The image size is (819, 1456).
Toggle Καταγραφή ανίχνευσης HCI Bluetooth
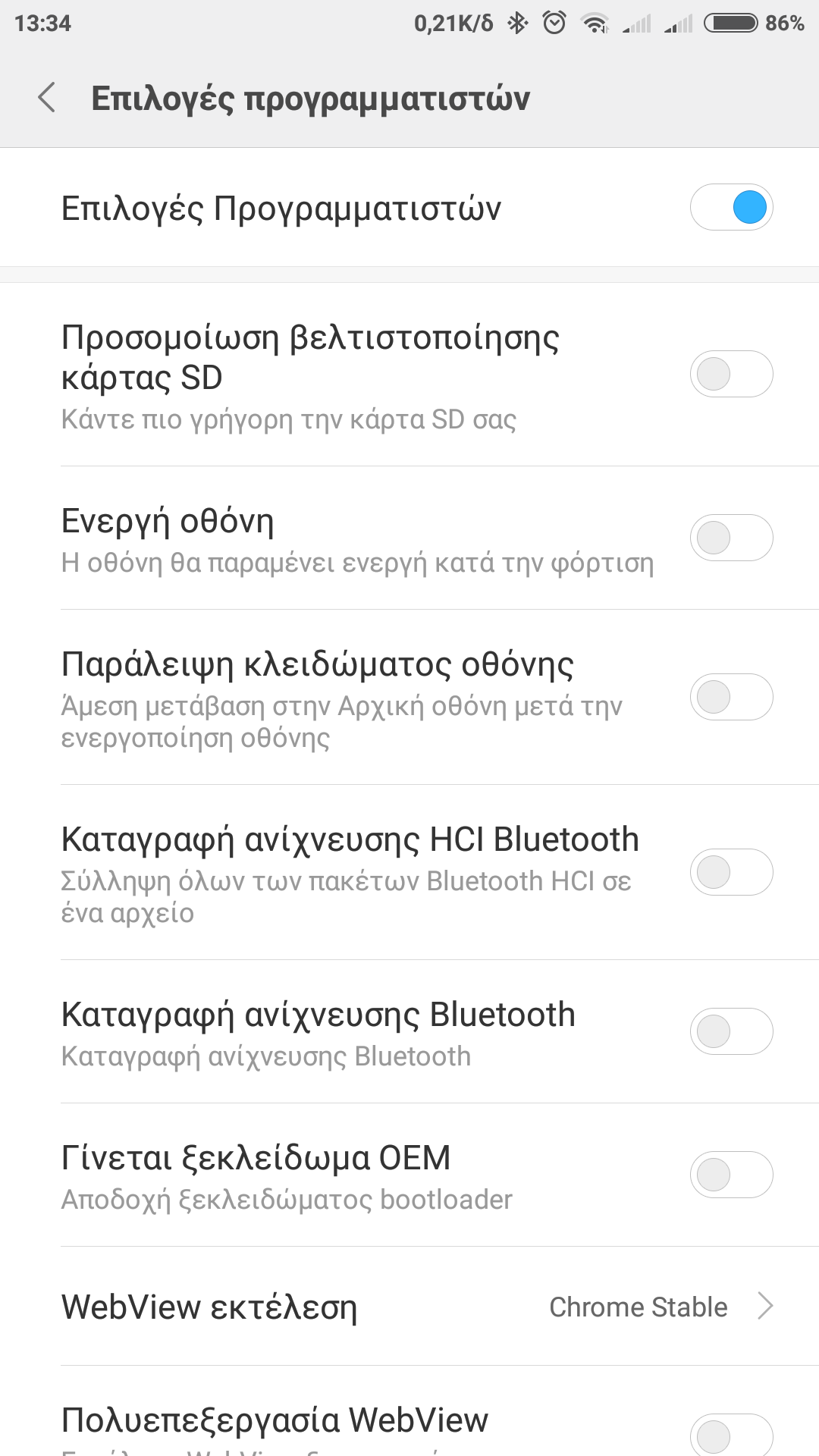tap(731, 872)
